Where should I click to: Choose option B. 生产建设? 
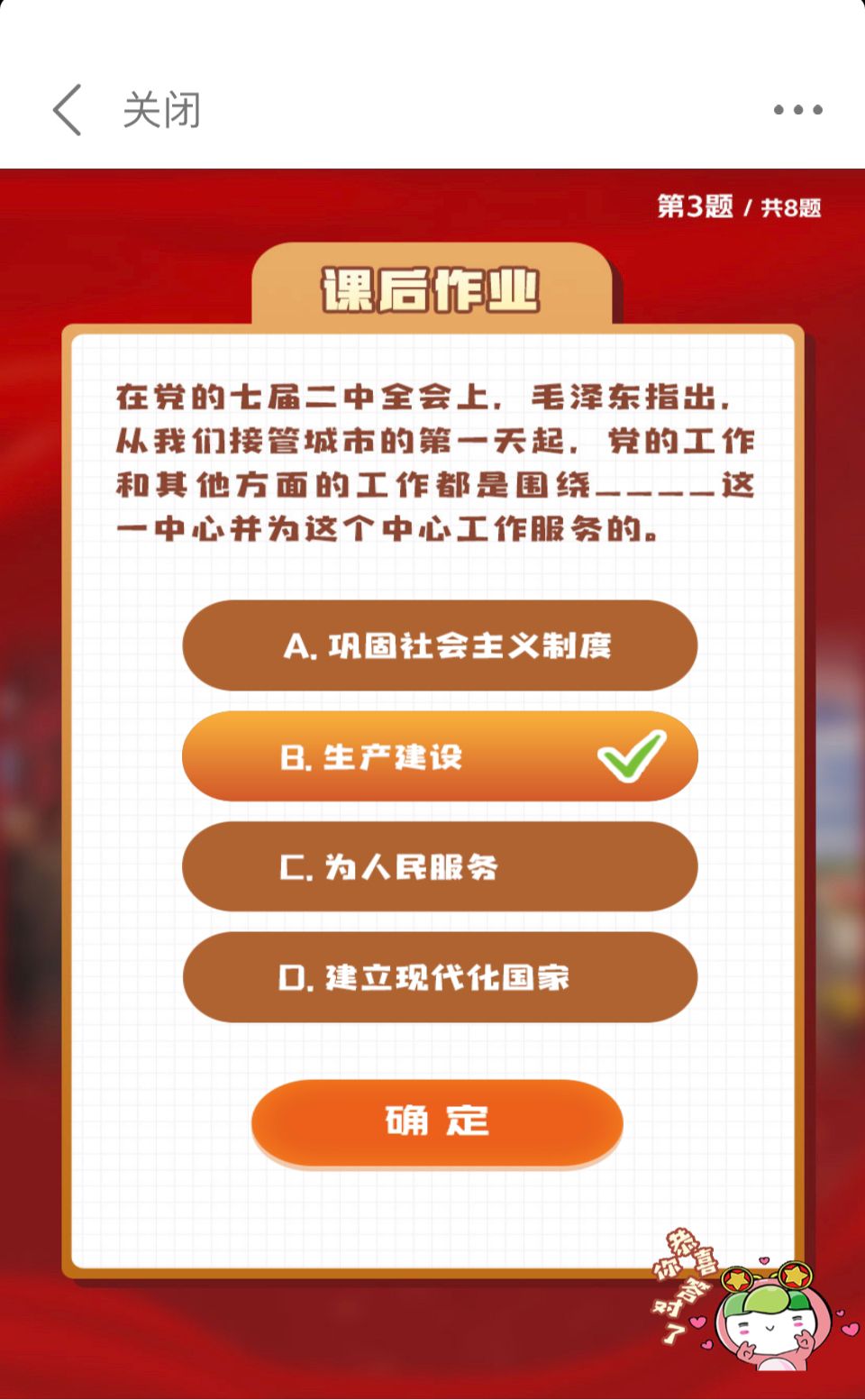(440, 756)
